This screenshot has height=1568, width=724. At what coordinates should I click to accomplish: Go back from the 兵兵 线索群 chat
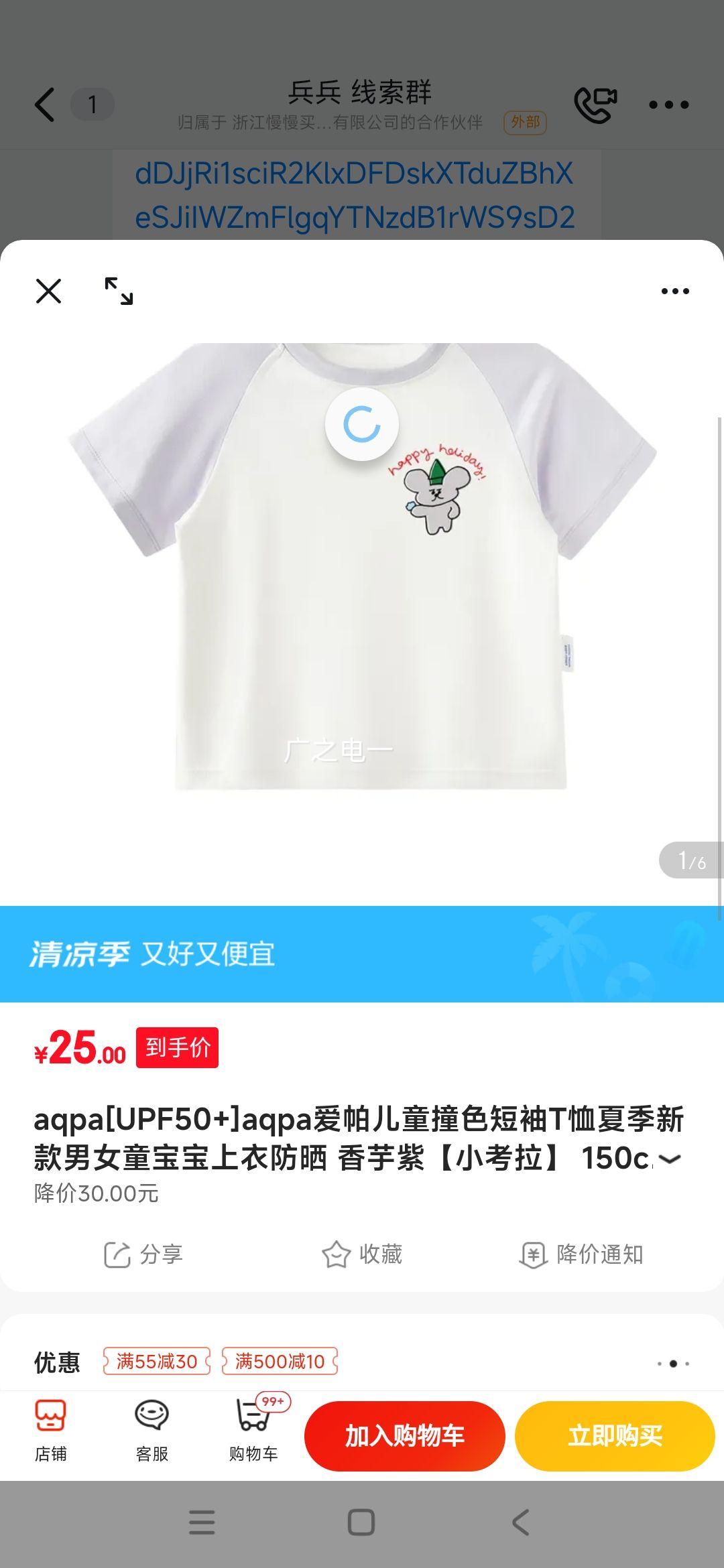click(45, 105)
